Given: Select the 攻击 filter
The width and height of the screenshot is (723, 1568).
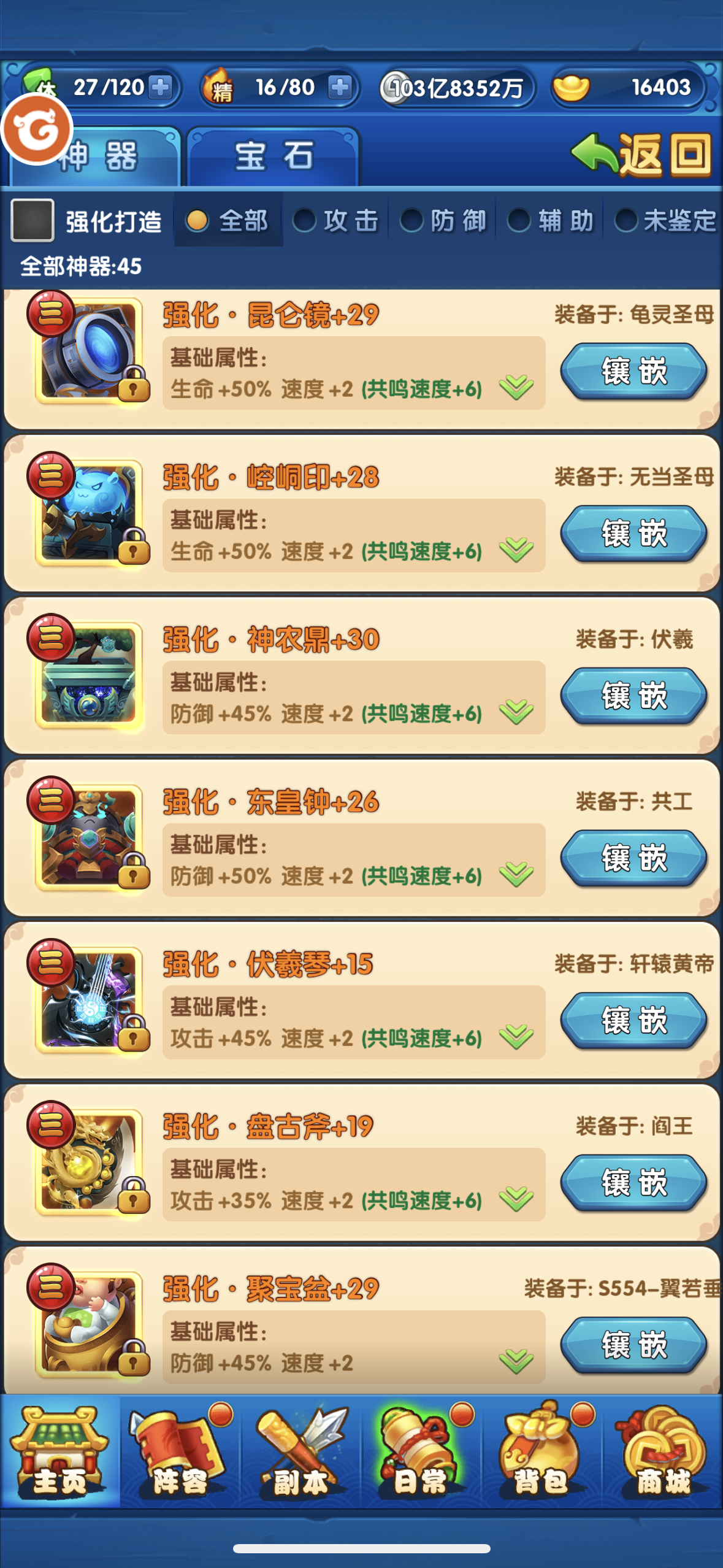Looking at the screenshot, I should point(336,221).
